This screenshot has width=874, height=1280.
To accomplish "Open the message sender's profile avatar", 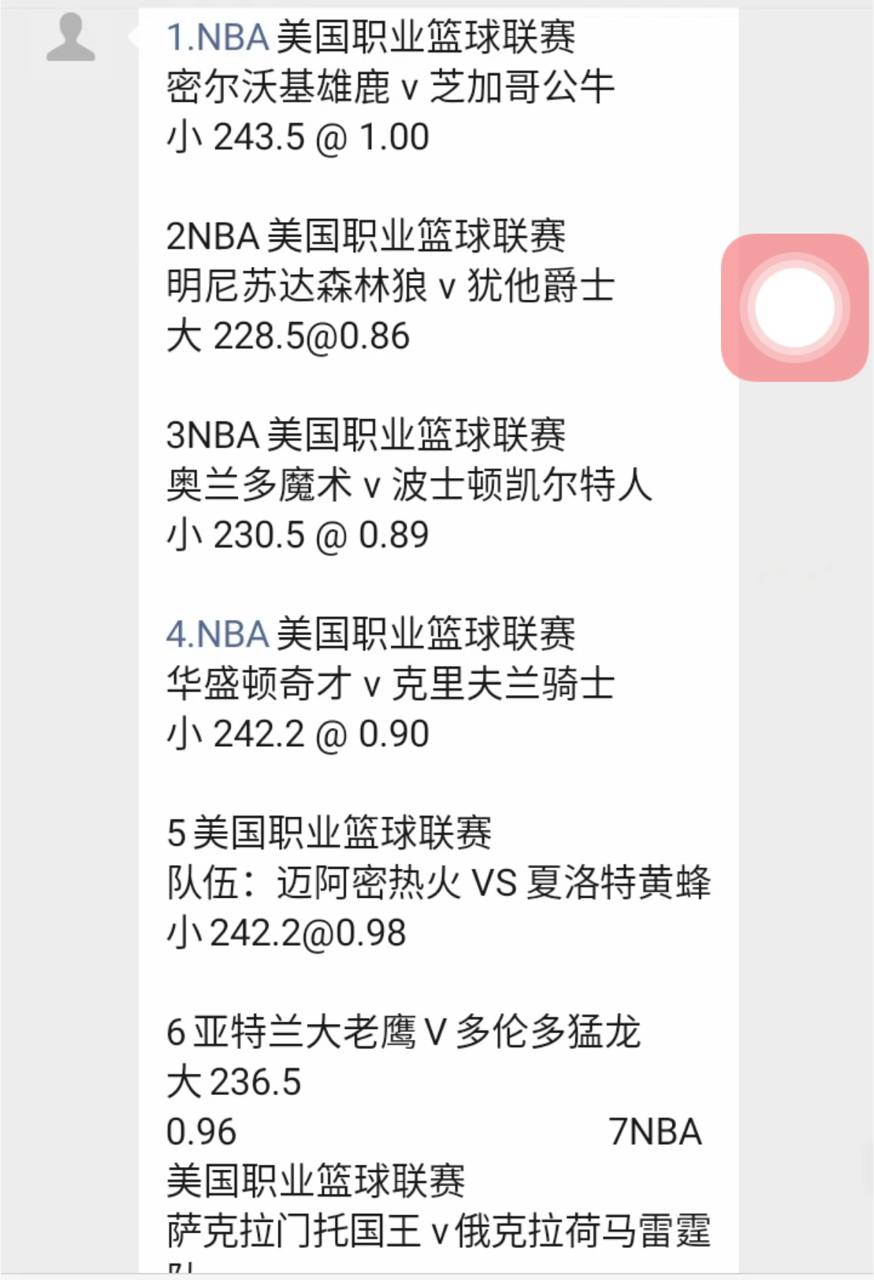I will point(71,38).
